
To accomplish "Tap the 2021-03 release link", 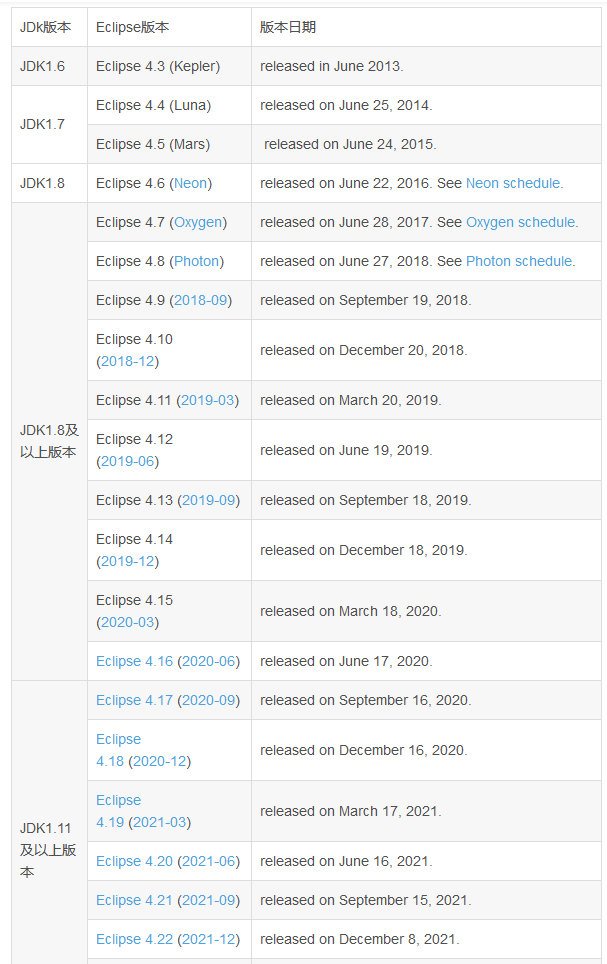I will coord(159,822).
